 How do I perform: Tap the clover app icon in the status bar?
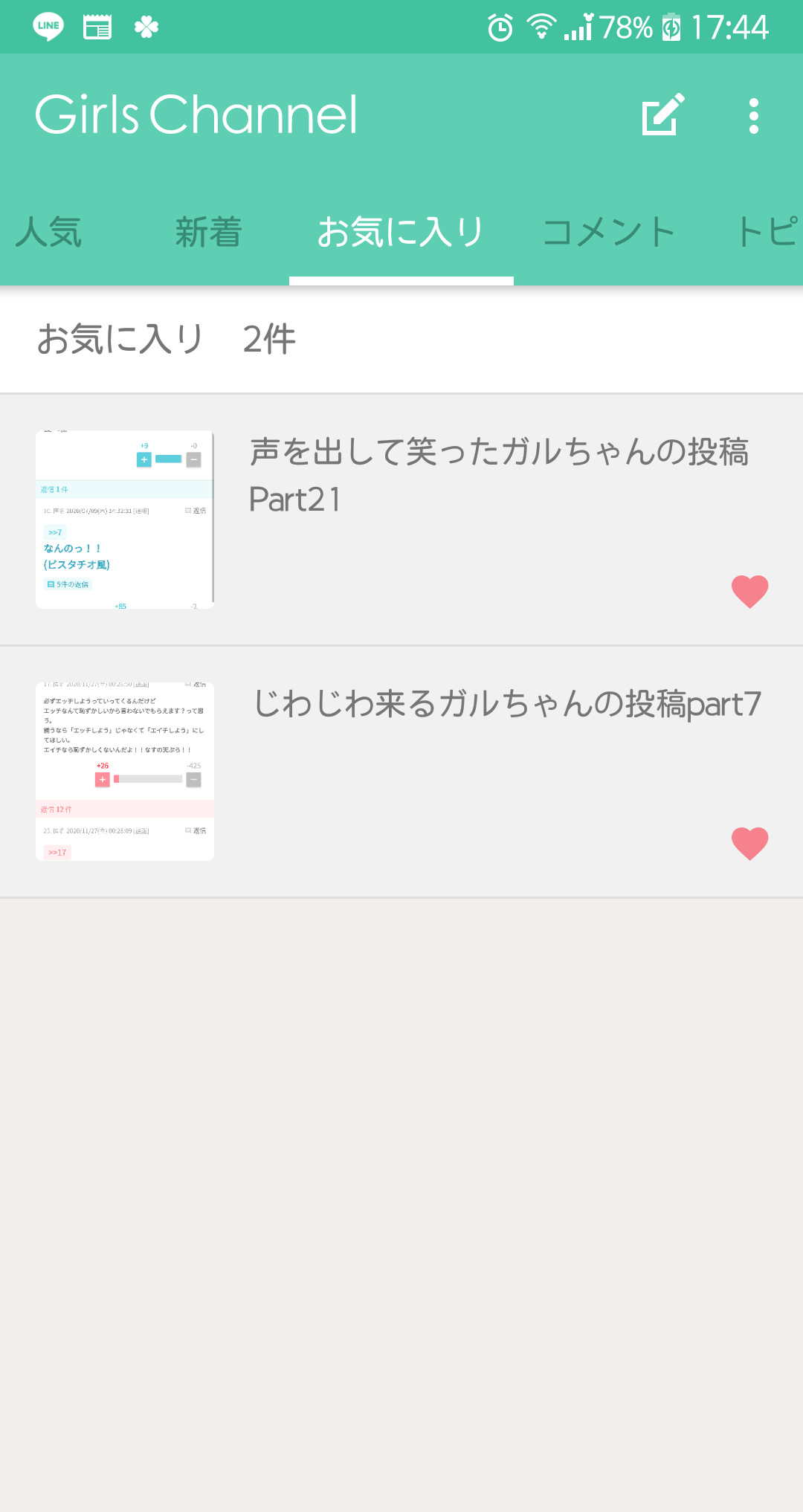click(x=147, y=26)
